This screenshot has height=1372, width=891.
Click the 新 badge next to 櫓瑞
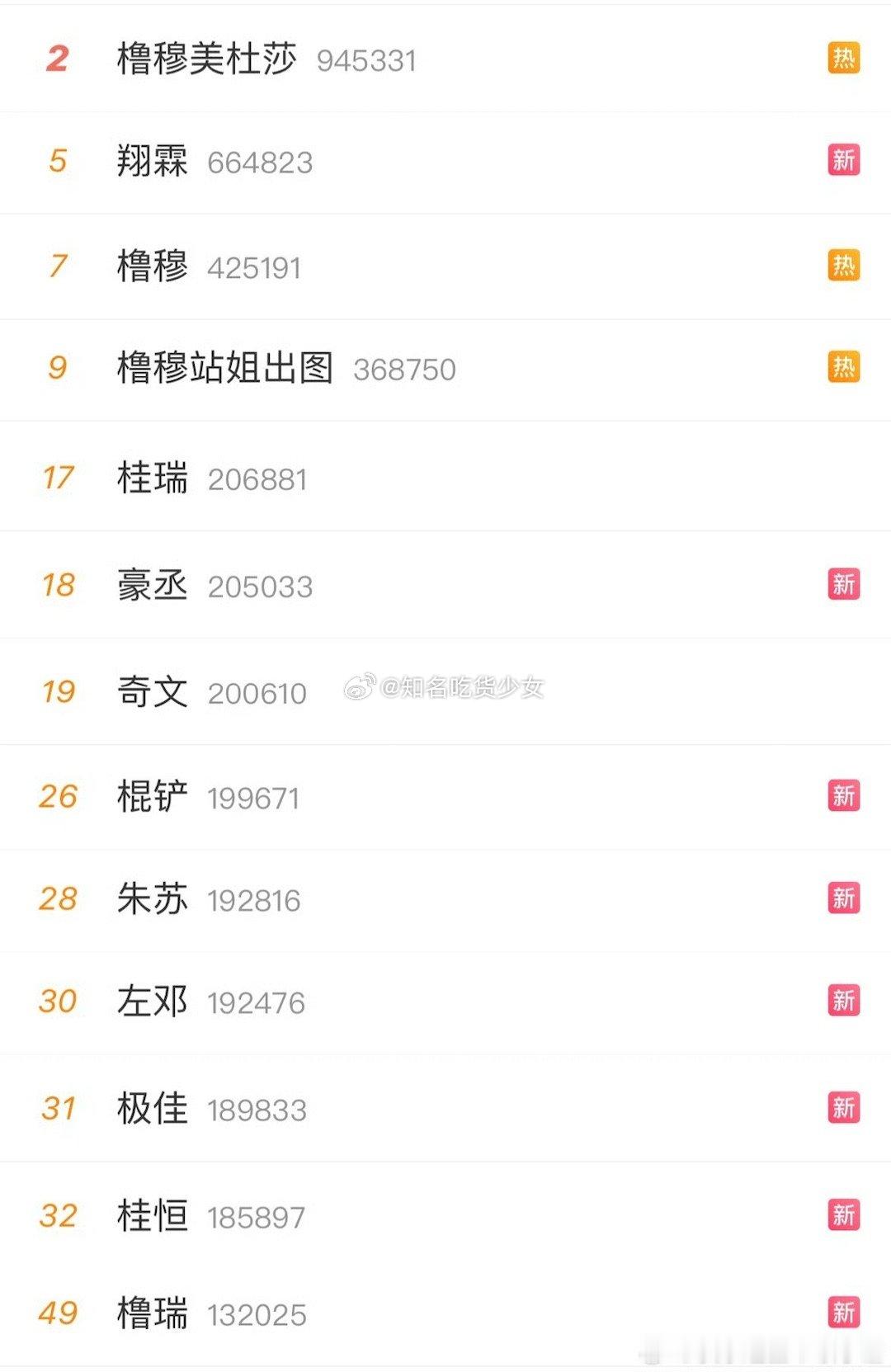point(844,1314)
